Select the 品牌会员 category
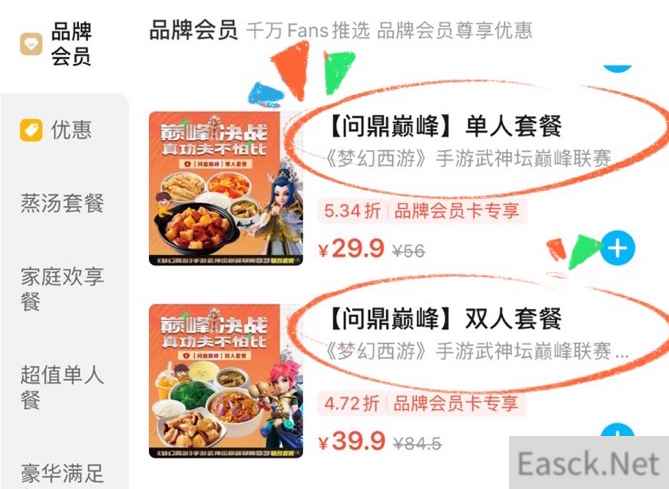Viewport: 669px width, 489px height. pos(62,44)
